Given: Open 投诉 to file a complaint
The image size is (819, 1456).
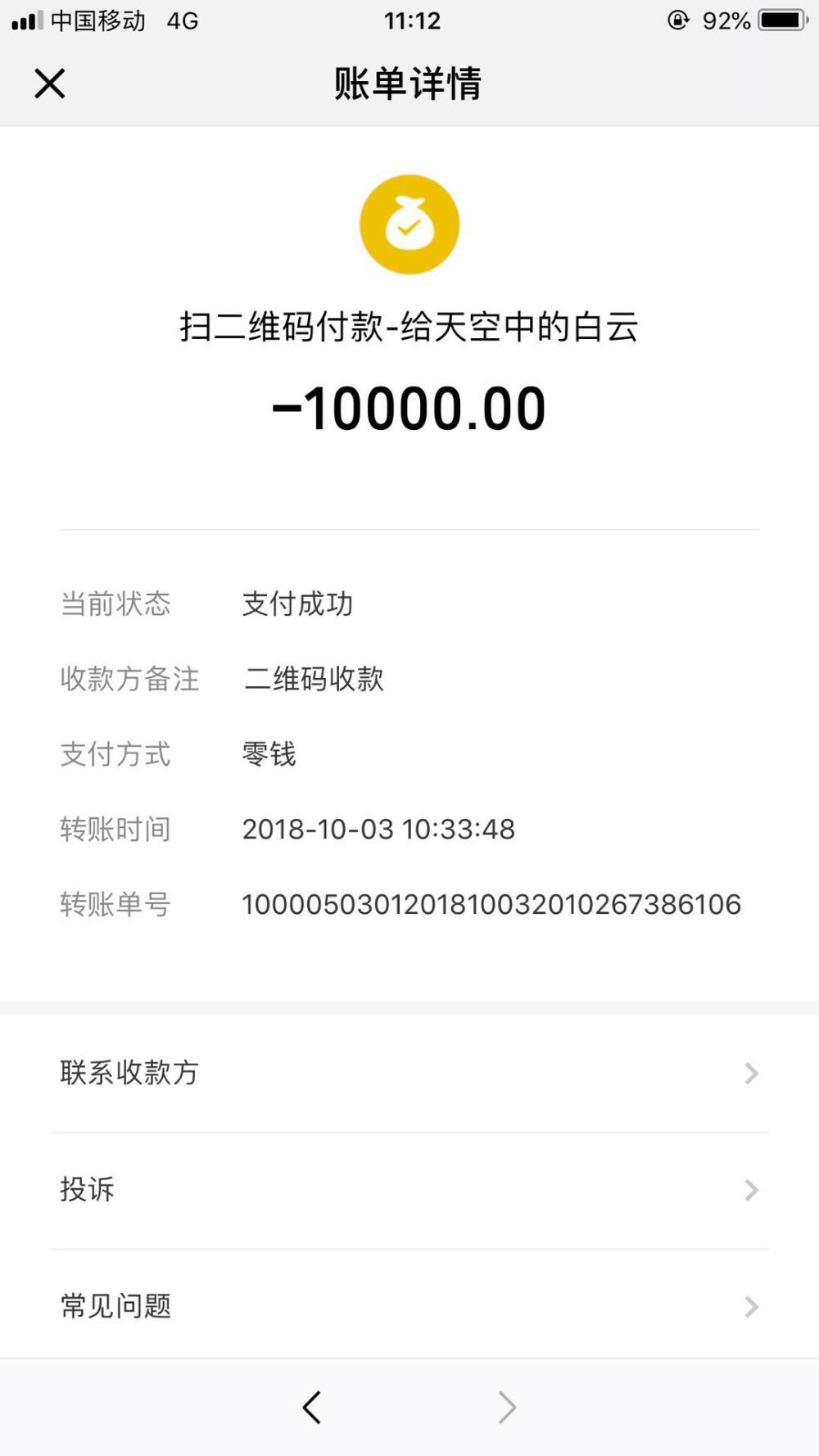Looking at the screenshot, I should coord(88,1190).
